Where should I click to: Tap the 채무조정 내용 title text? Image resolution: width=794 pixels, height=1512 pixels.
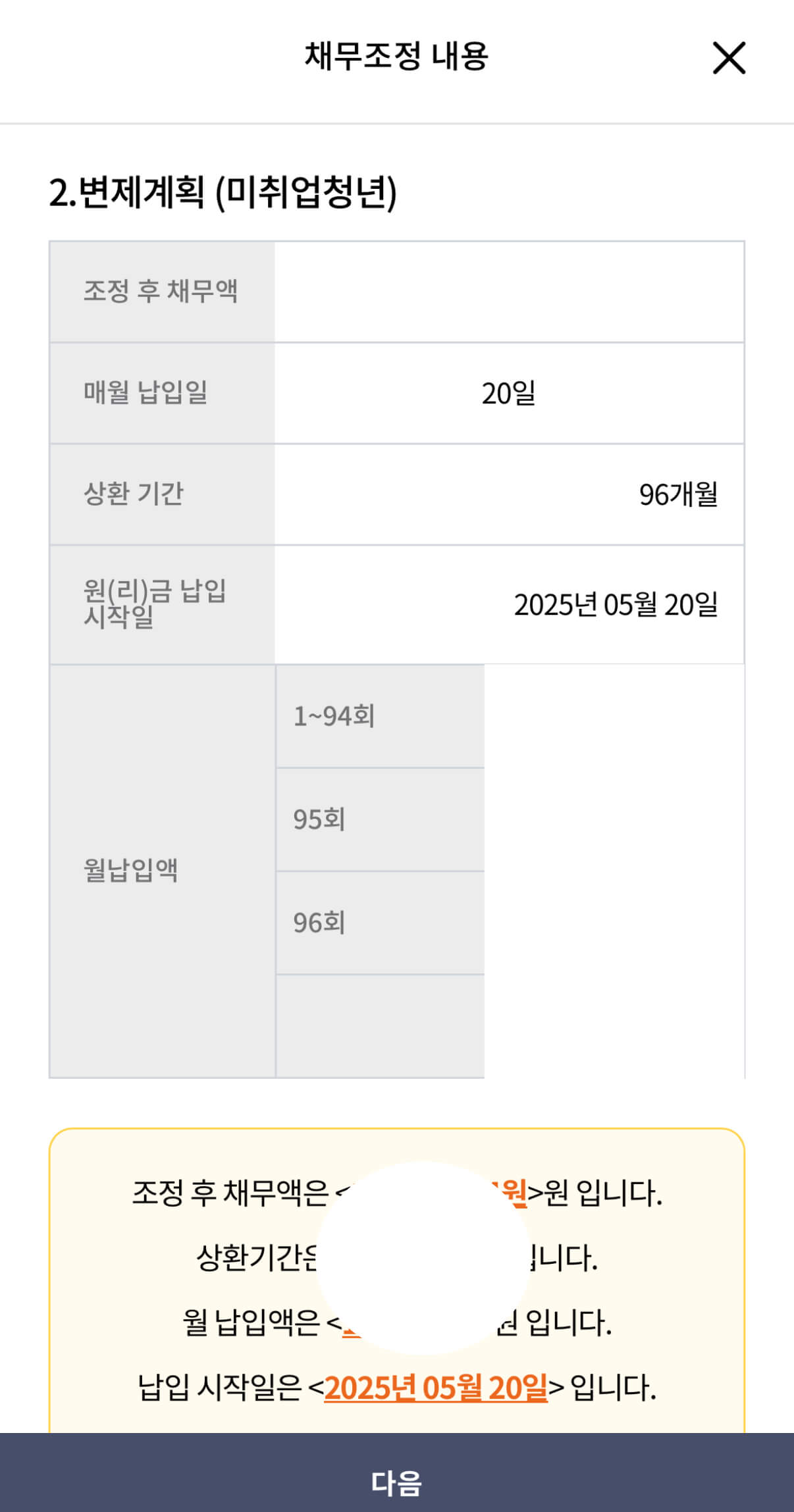397,56
